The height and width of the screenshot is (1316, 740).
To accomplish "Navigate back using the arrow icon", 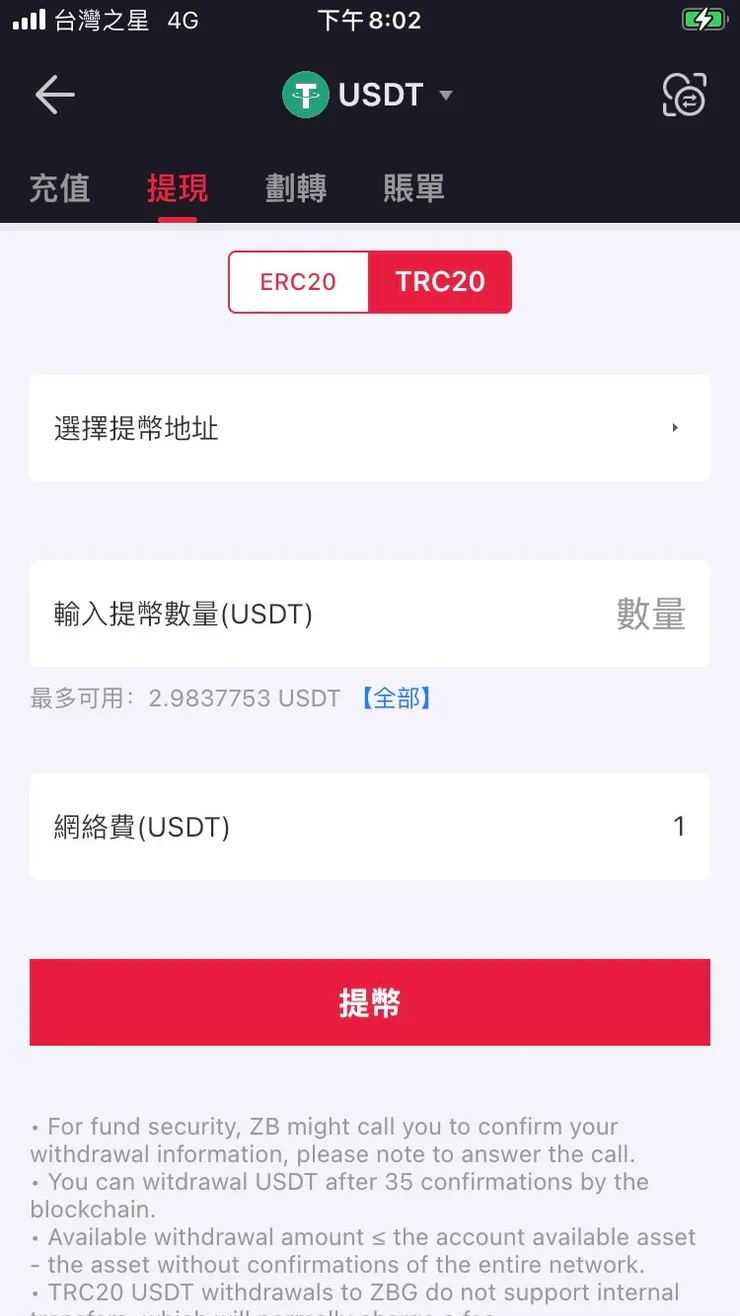I will 55,95.
